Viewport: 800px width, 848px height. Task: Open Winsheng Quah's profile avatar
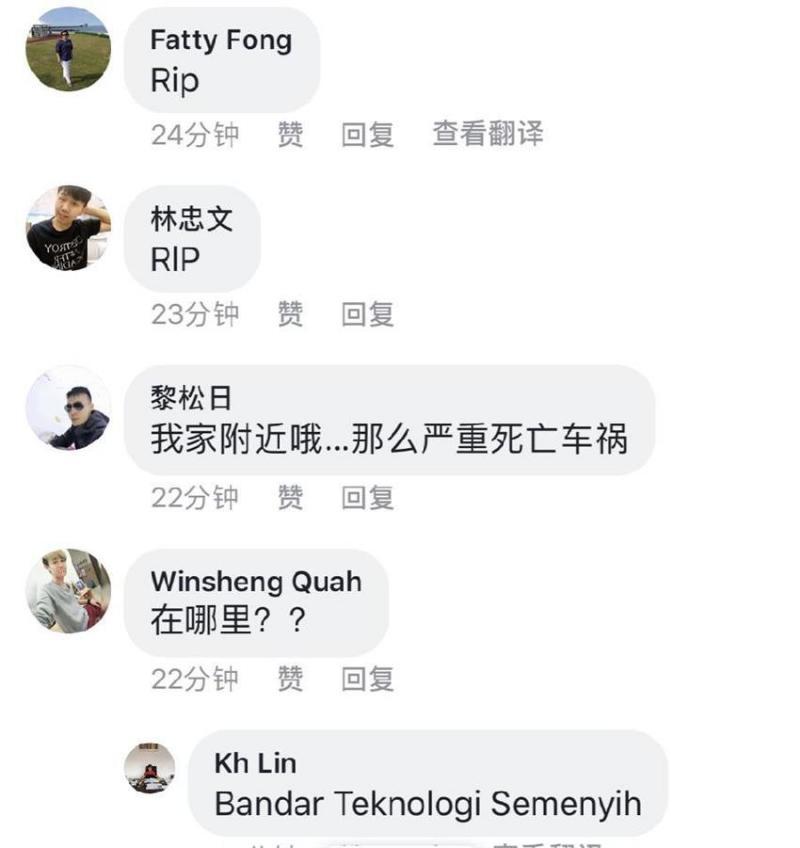pos(67,590)
